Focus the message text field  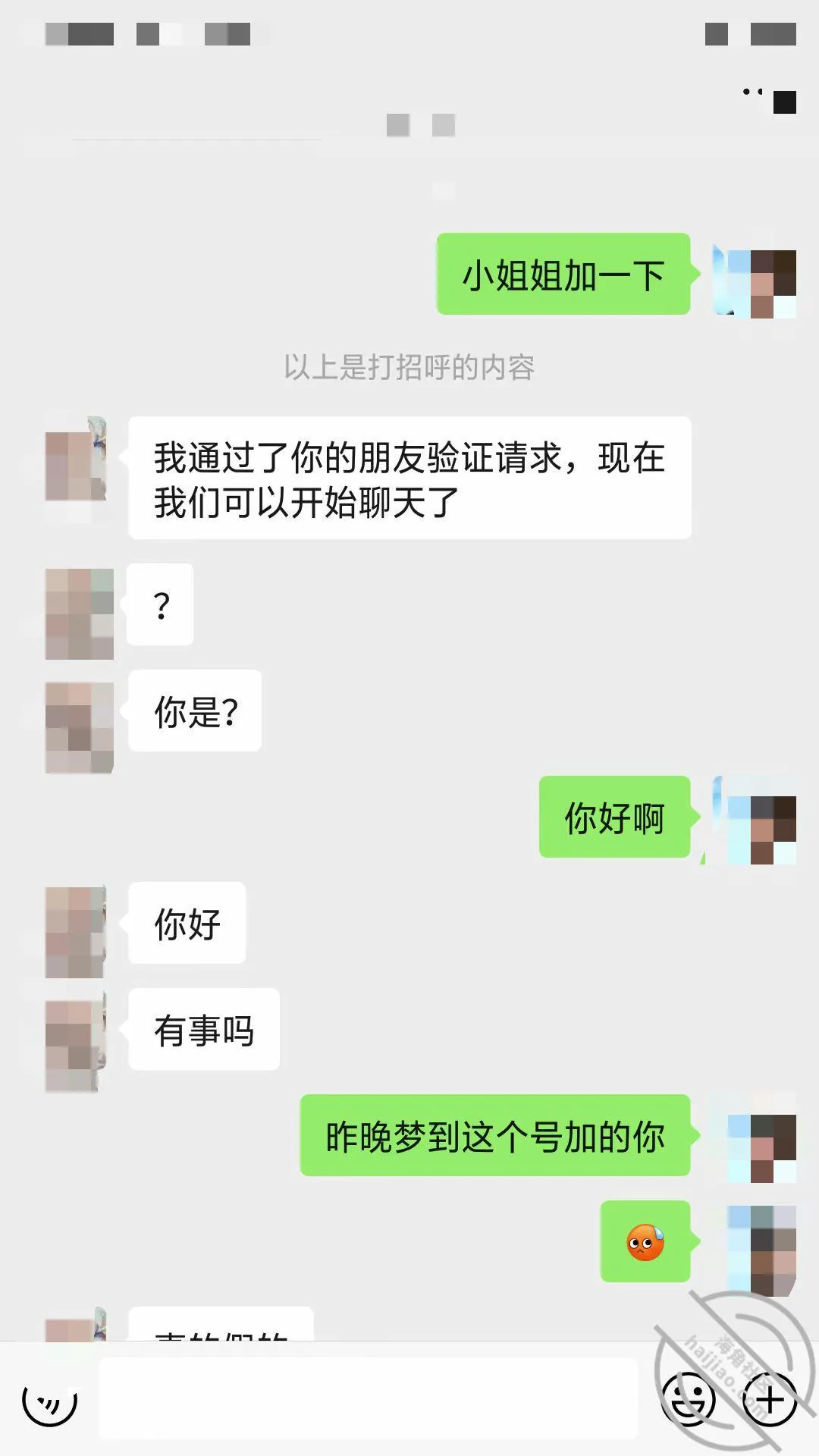tap(369, 1399)
